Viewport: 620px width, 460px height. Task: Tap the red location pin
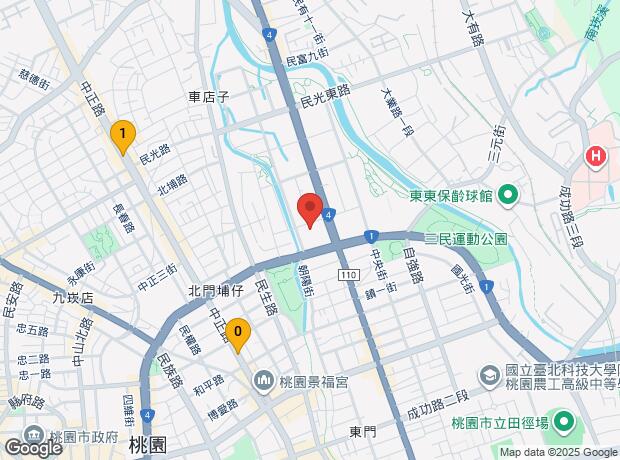[x=310, y=210]
